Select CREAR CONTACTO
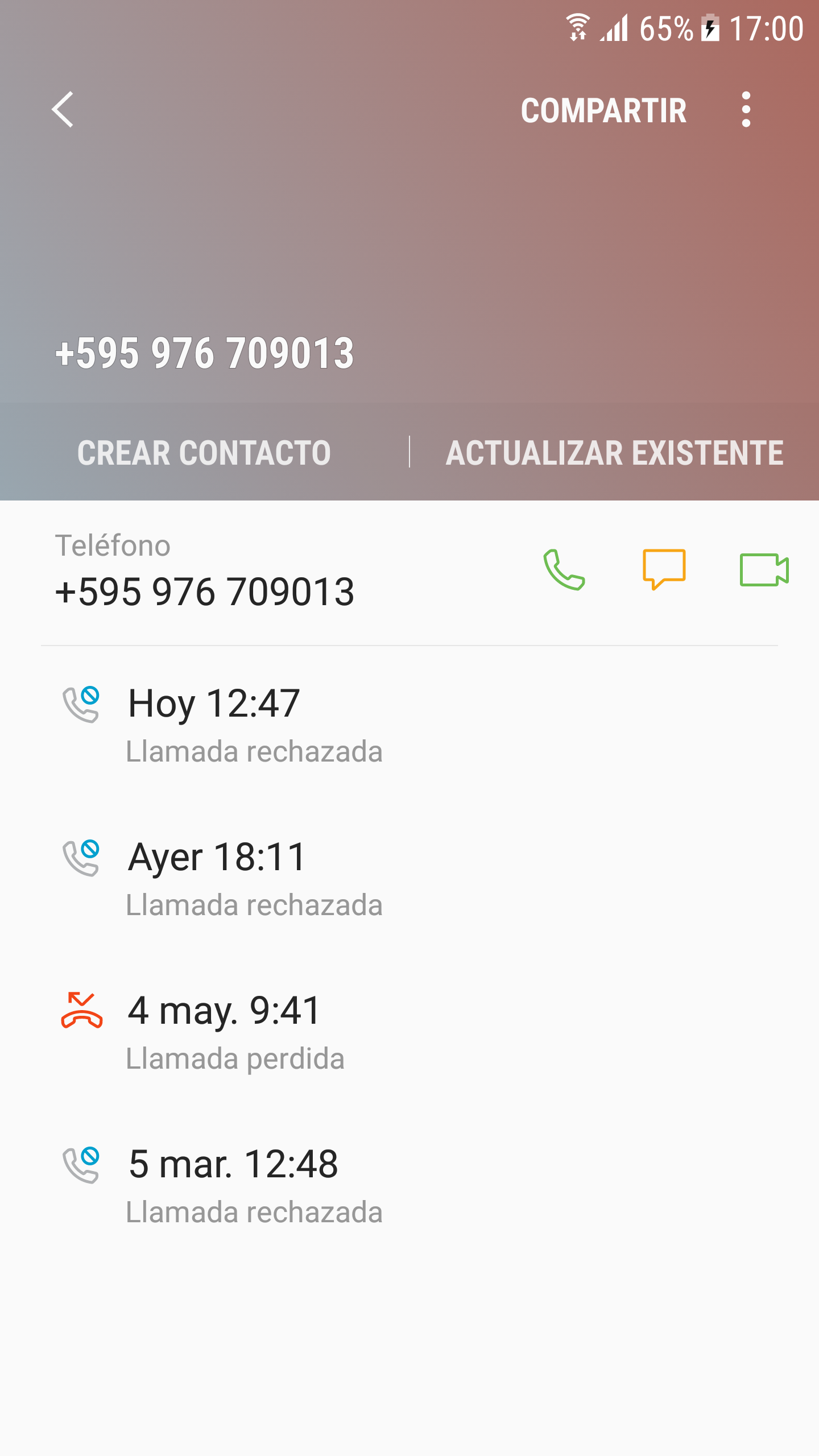 (204, 453)
